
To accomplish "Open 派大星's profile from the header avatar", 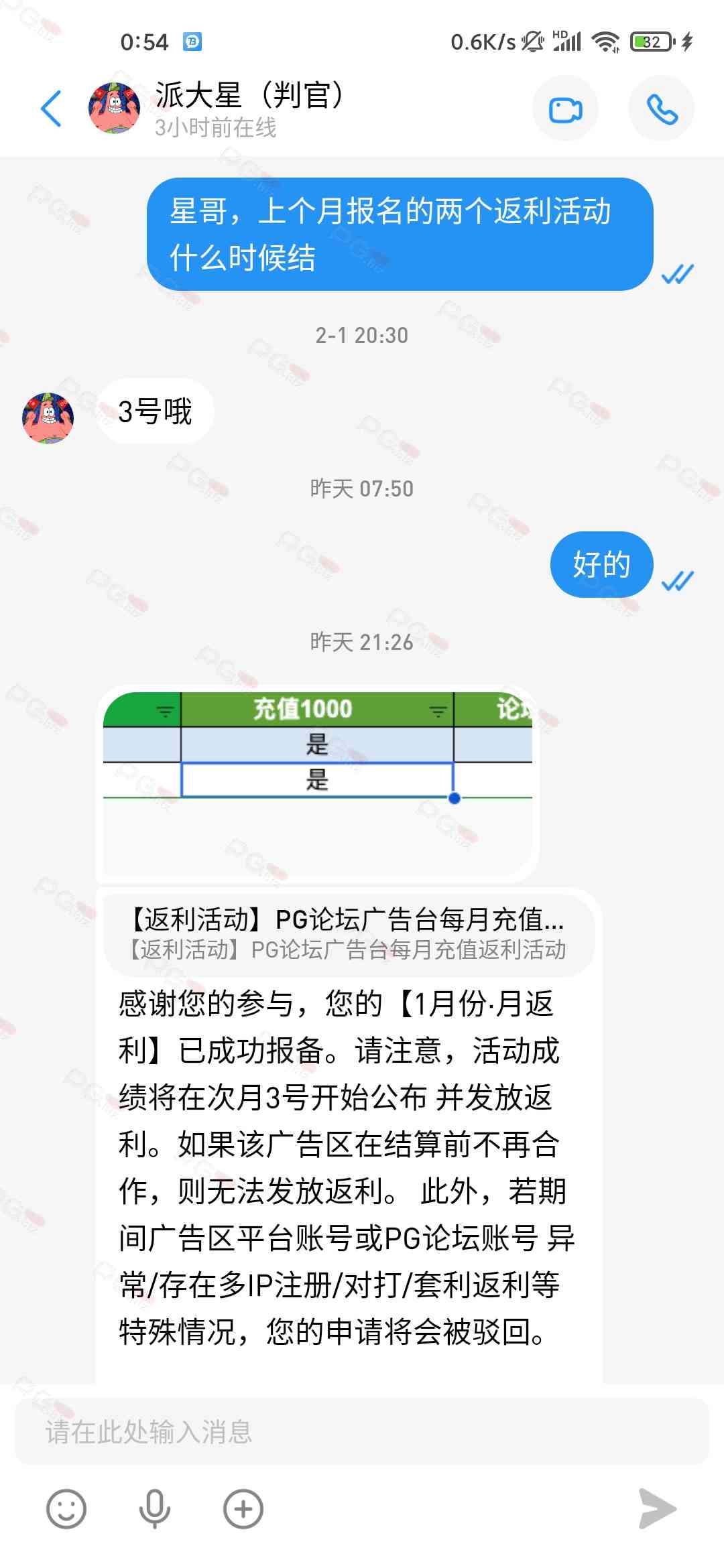I will 115,109.
